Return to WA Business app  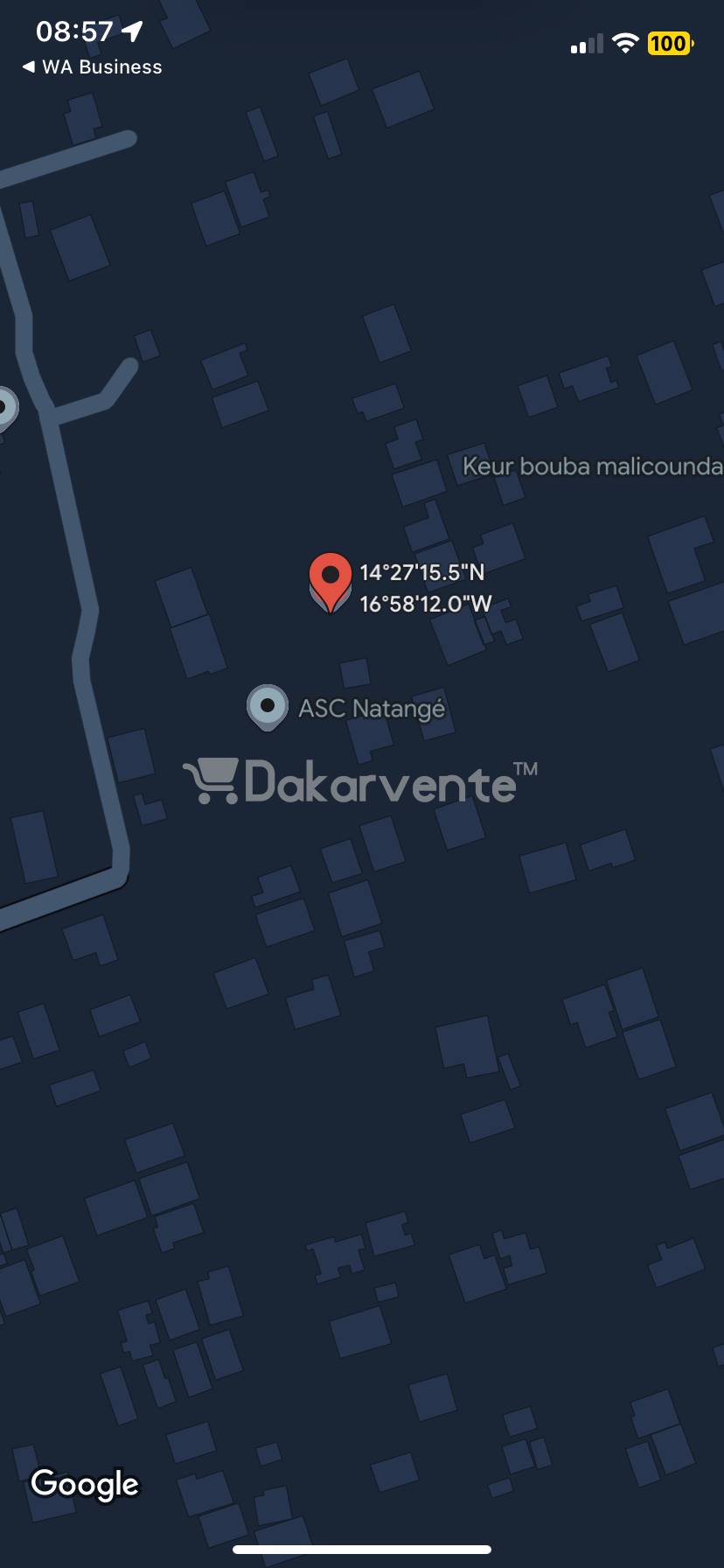pyautogui.click(x=92, y=67)
